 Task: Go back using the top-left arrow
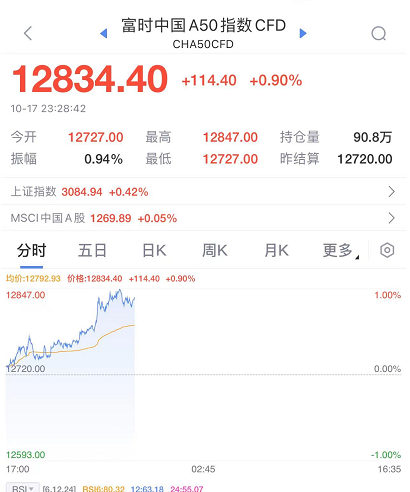[x=28, y=33]
